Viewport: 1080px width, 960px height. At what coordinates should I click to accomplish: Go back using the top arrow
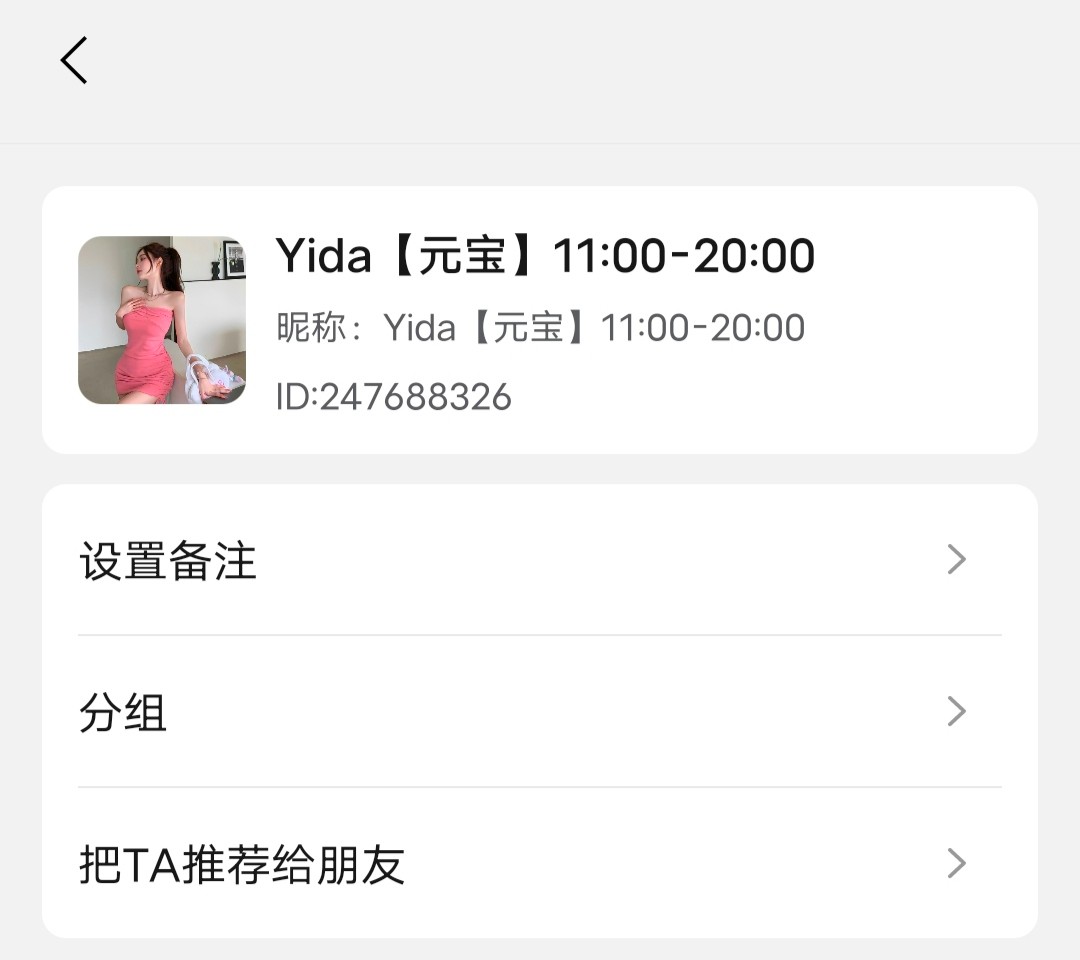pyautogui.click(x=74, y=60)
